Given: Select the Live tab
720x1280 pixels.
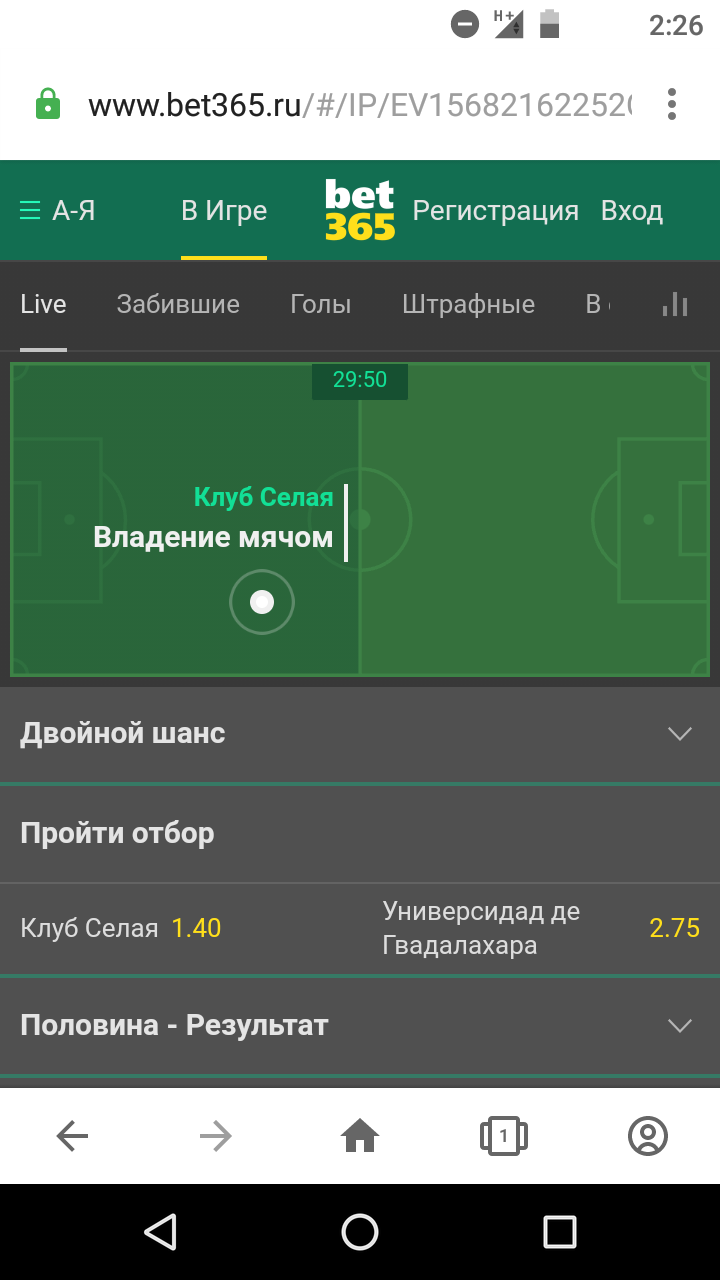Looking at the screenshot, I should point(43,304).
